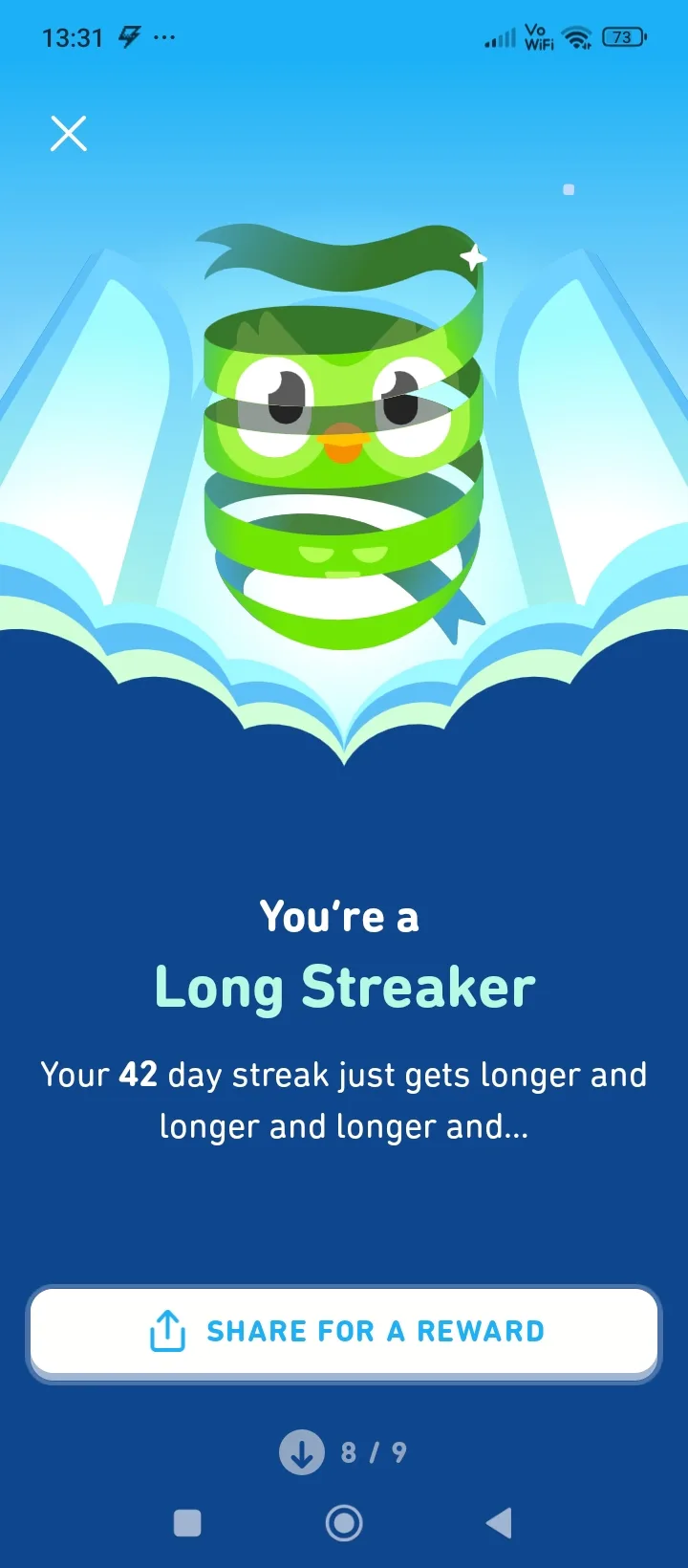Open recent apps with square button
The height and width of the screenshot is (1568, 688).
(x=187, y=1523)
